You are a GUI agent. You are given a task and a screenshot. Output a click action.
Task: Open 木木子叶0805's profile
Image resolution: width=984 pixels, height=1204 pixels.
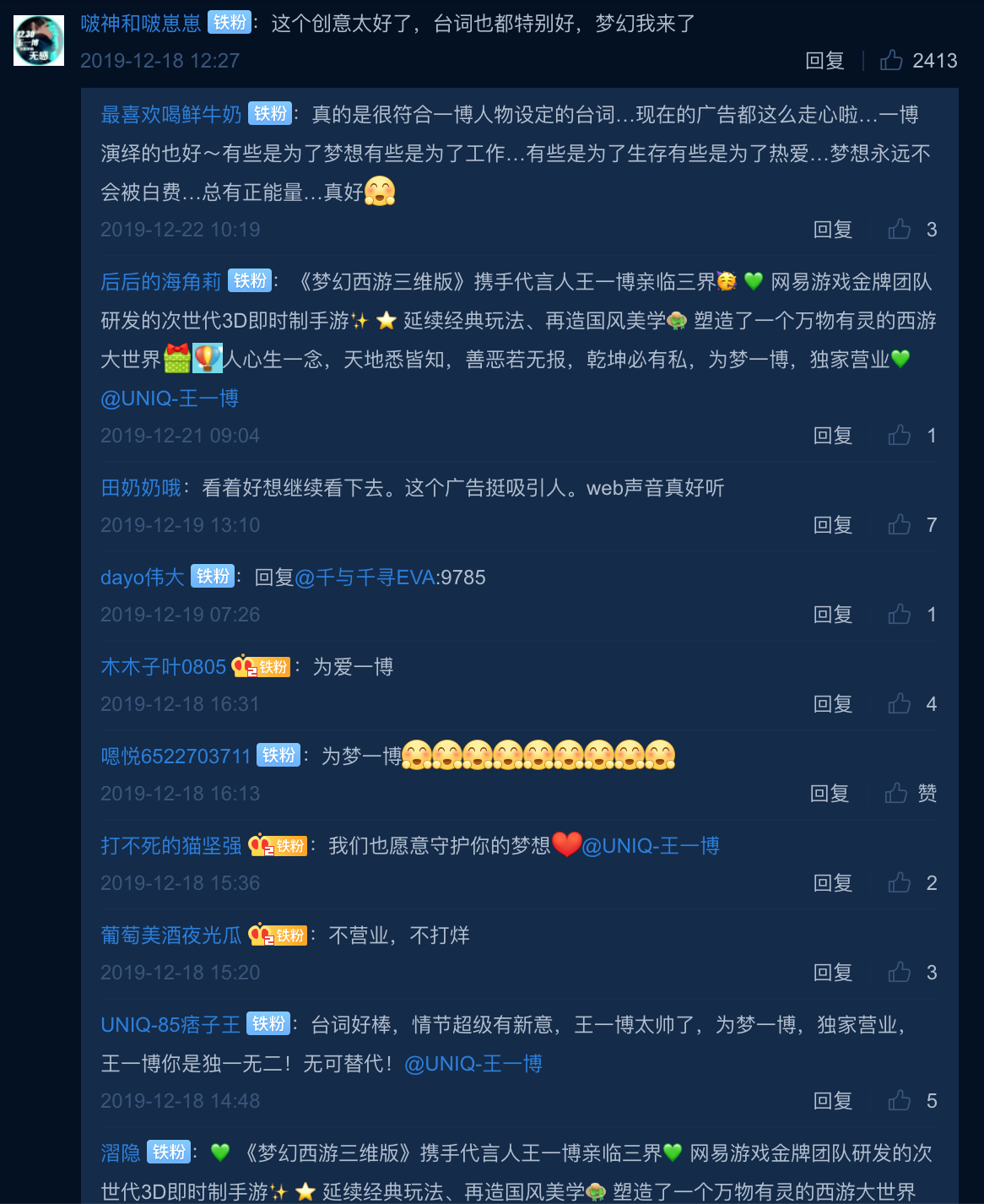pyautogui.click(x=163, y=667)
